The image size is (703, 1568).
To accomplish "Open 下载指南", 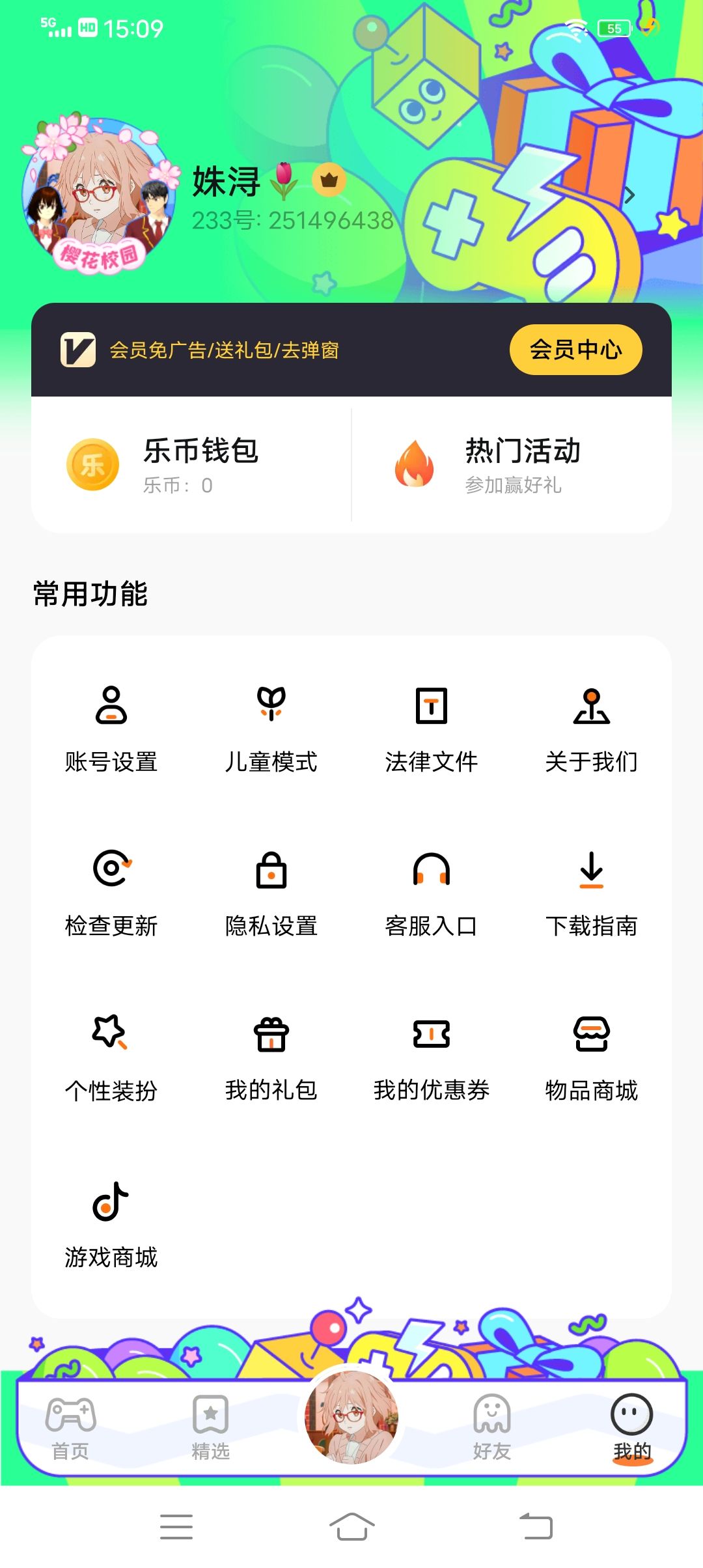I will coord(592,892).
